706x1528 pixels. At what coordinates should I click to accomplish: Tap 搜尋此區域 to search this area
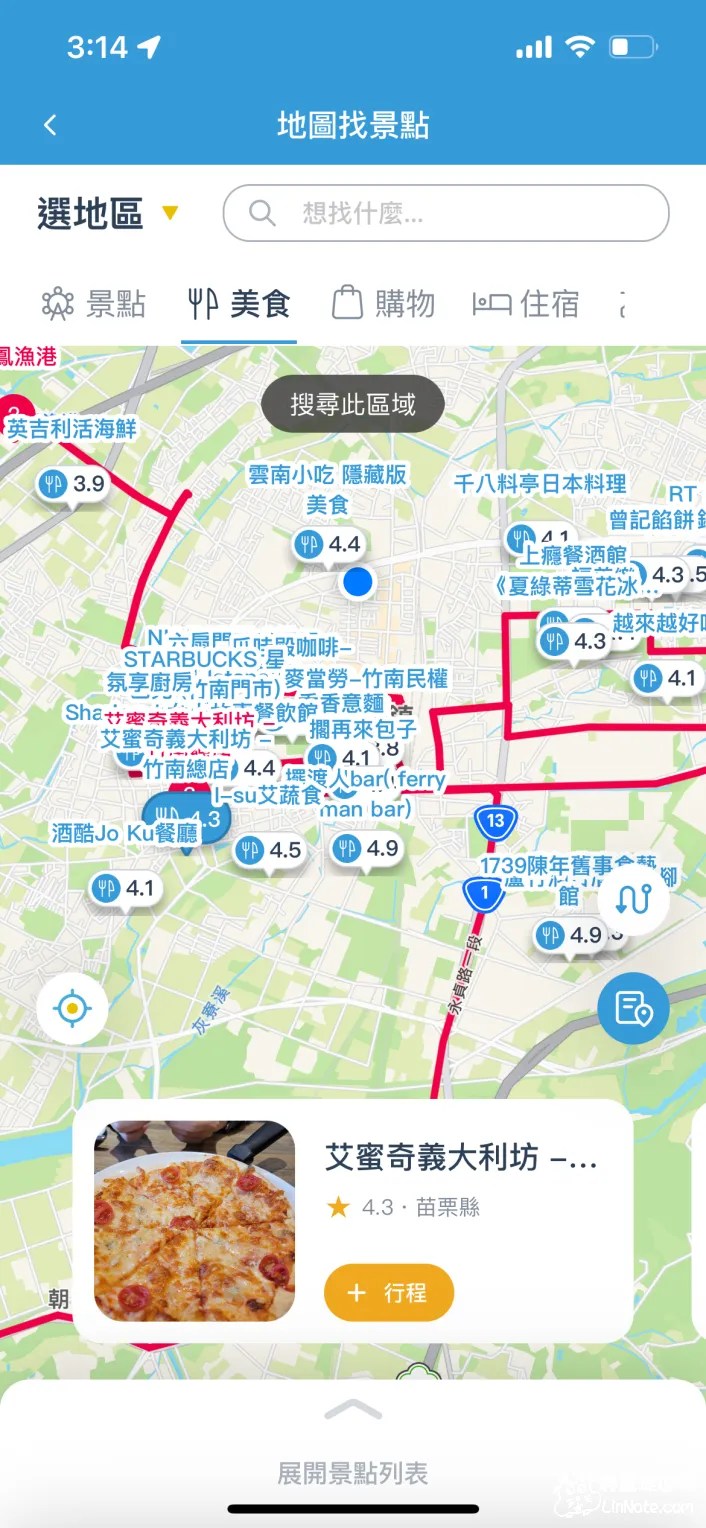[x=352, y=404]
